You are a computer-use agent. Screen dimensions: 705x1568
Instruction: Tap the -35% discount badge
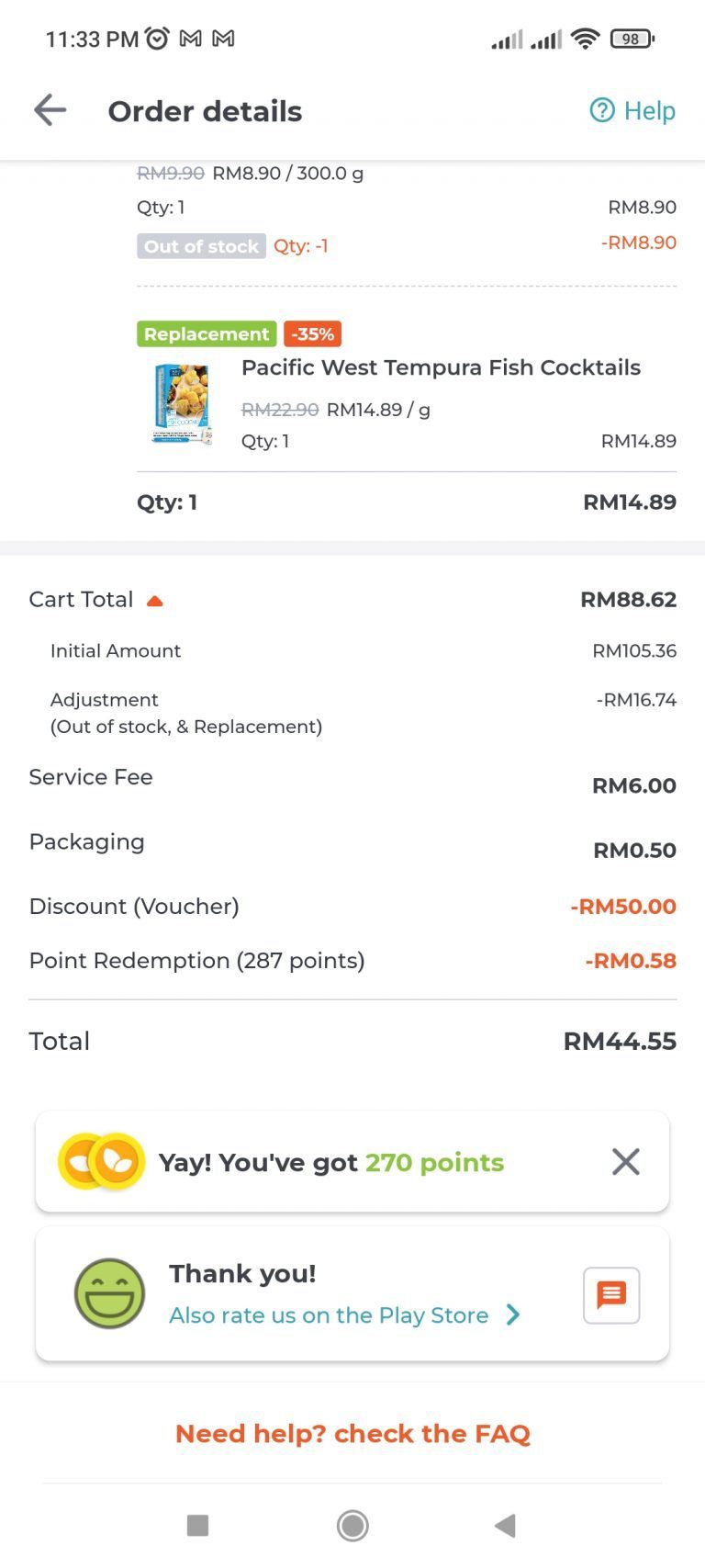tap(312, 333)
